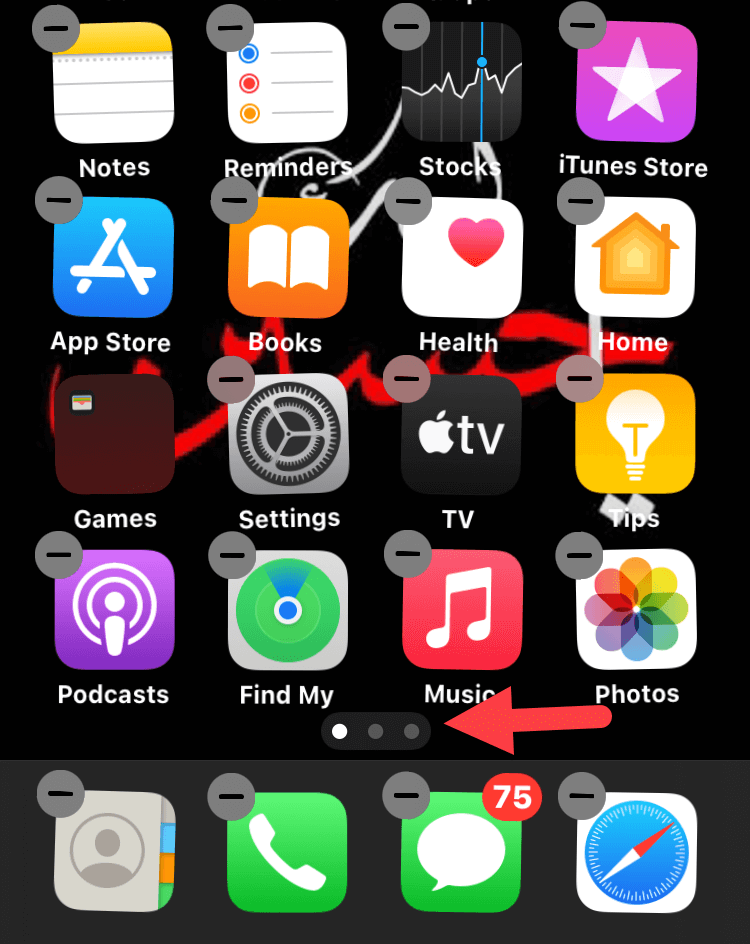Open the Podcasts app
750x944 pixels.
point(113,609)
